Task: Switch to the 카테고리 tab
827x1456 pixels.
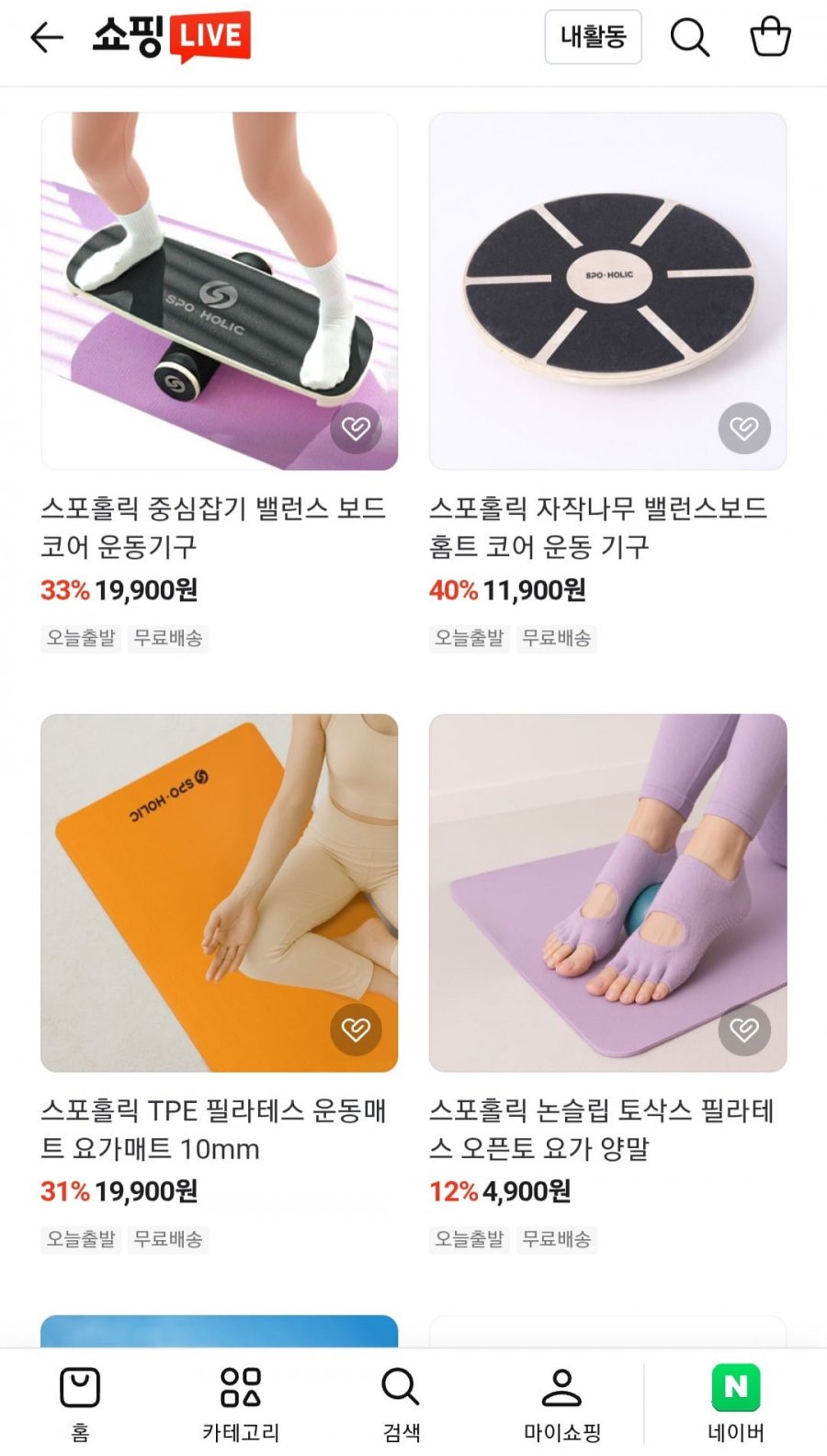Action: point(241,1403)
